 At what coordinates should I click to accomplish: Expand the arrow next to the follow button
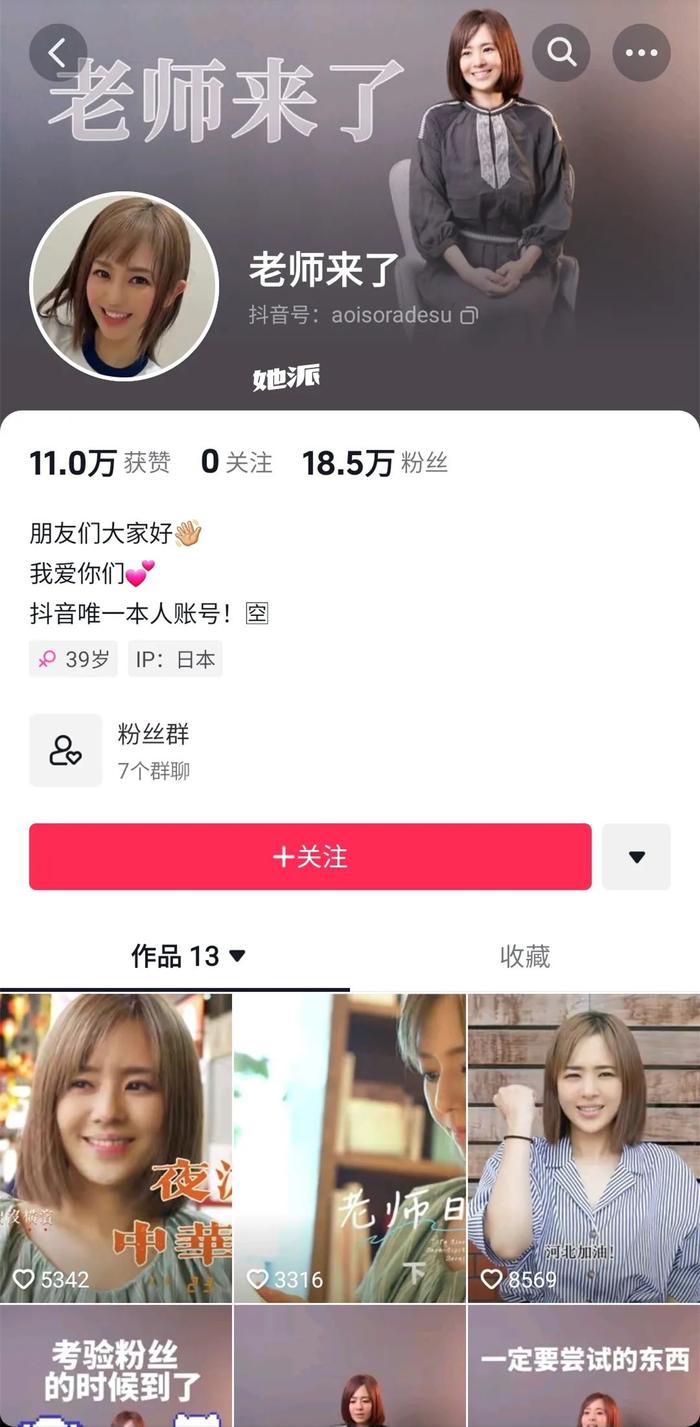pos(636,857)
